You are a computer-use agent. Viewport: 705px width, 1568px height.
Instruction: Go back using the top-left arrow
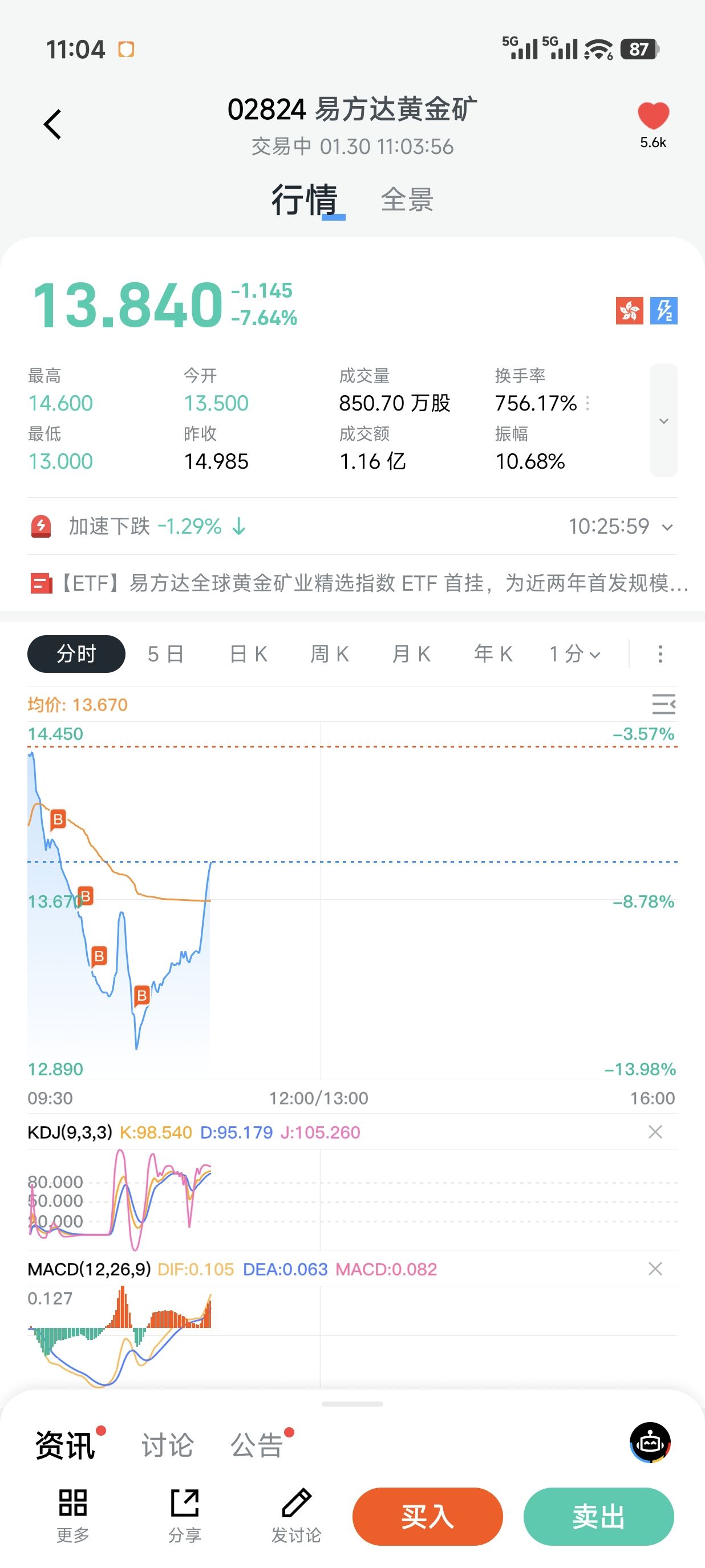click(x=53, y=125)
